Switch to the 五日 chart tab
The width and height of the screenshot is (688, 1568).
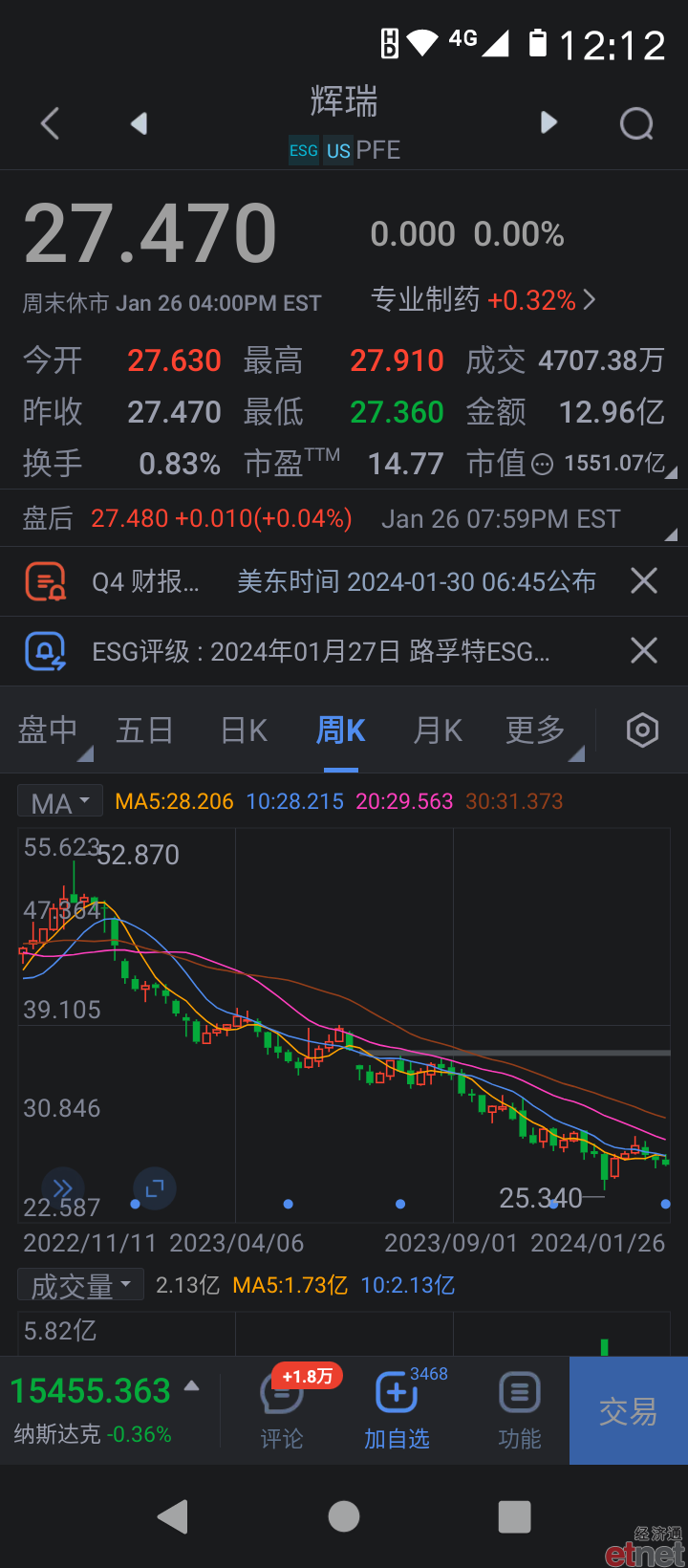(144, 730)
